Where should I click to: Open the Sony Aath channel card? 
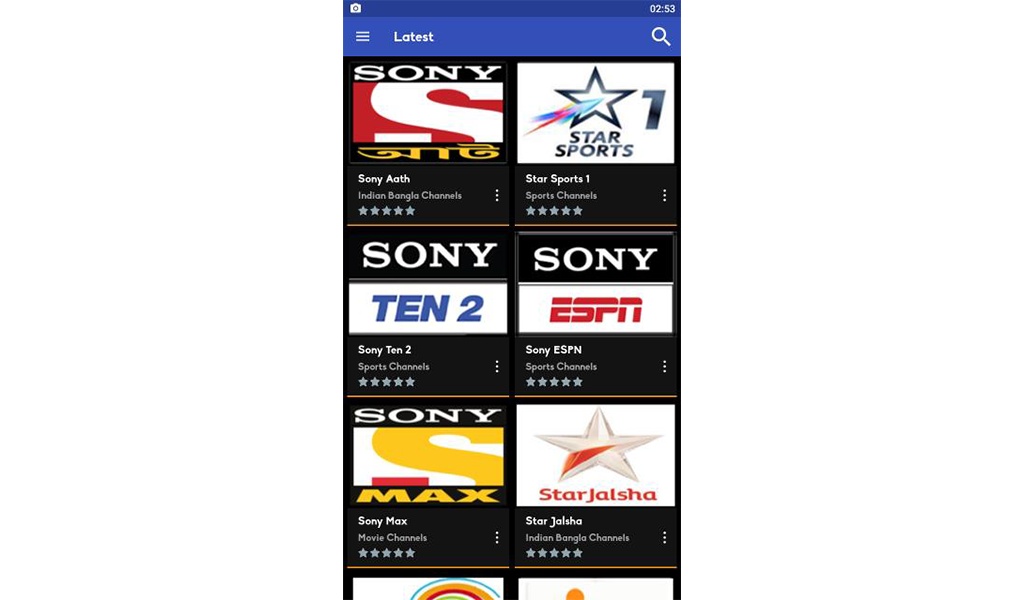point(428,113)
